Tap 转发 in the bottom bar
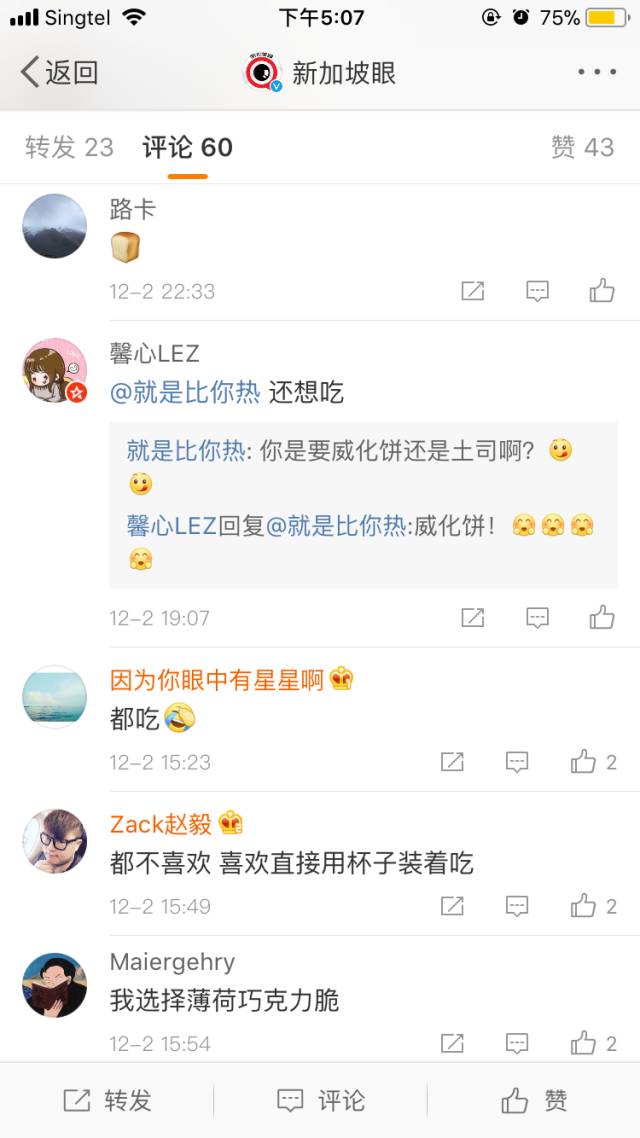The height and width of the screenshot is (1138, 640). pos(107,1101)
